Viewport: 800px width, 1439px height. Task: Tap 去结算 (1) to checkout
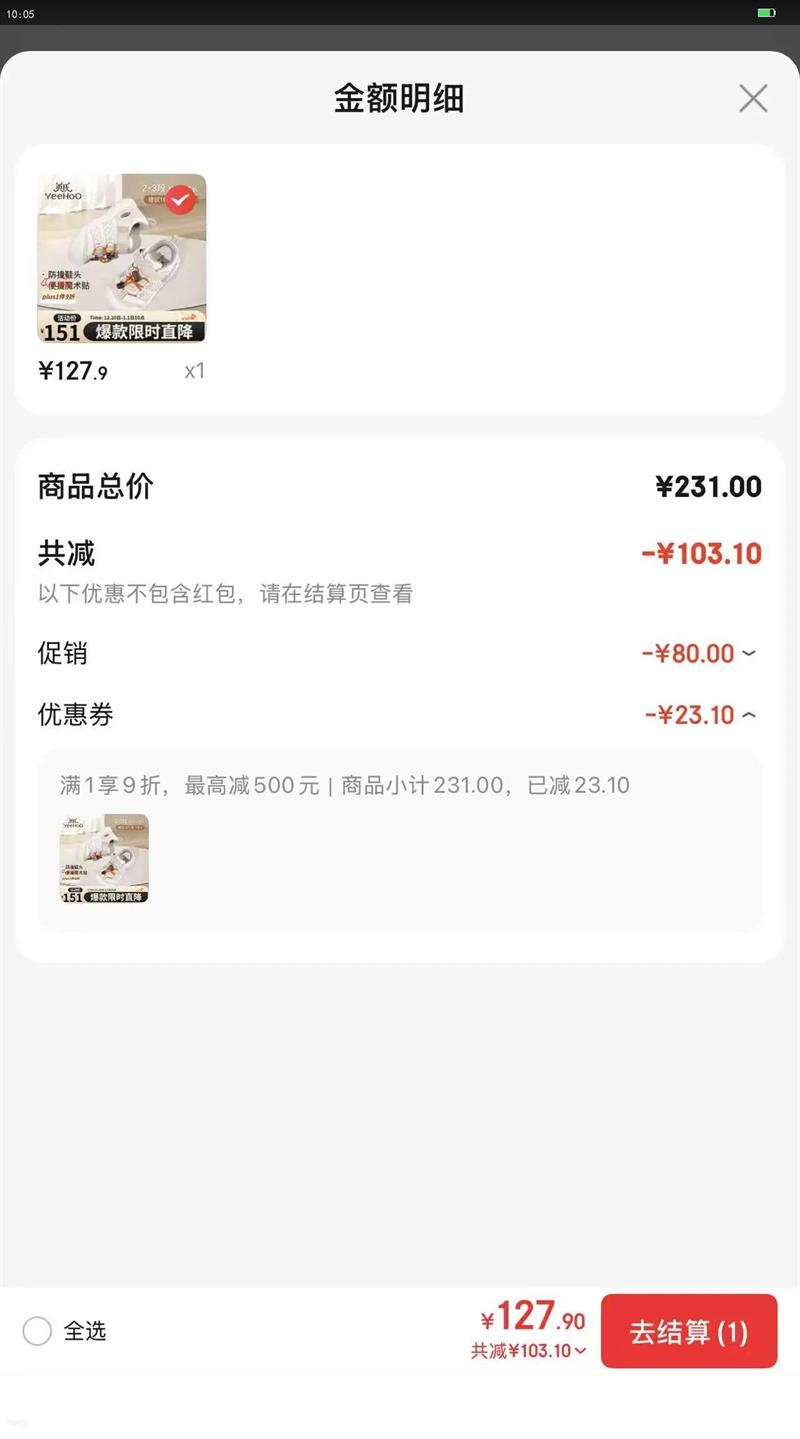coord(688,1331)
